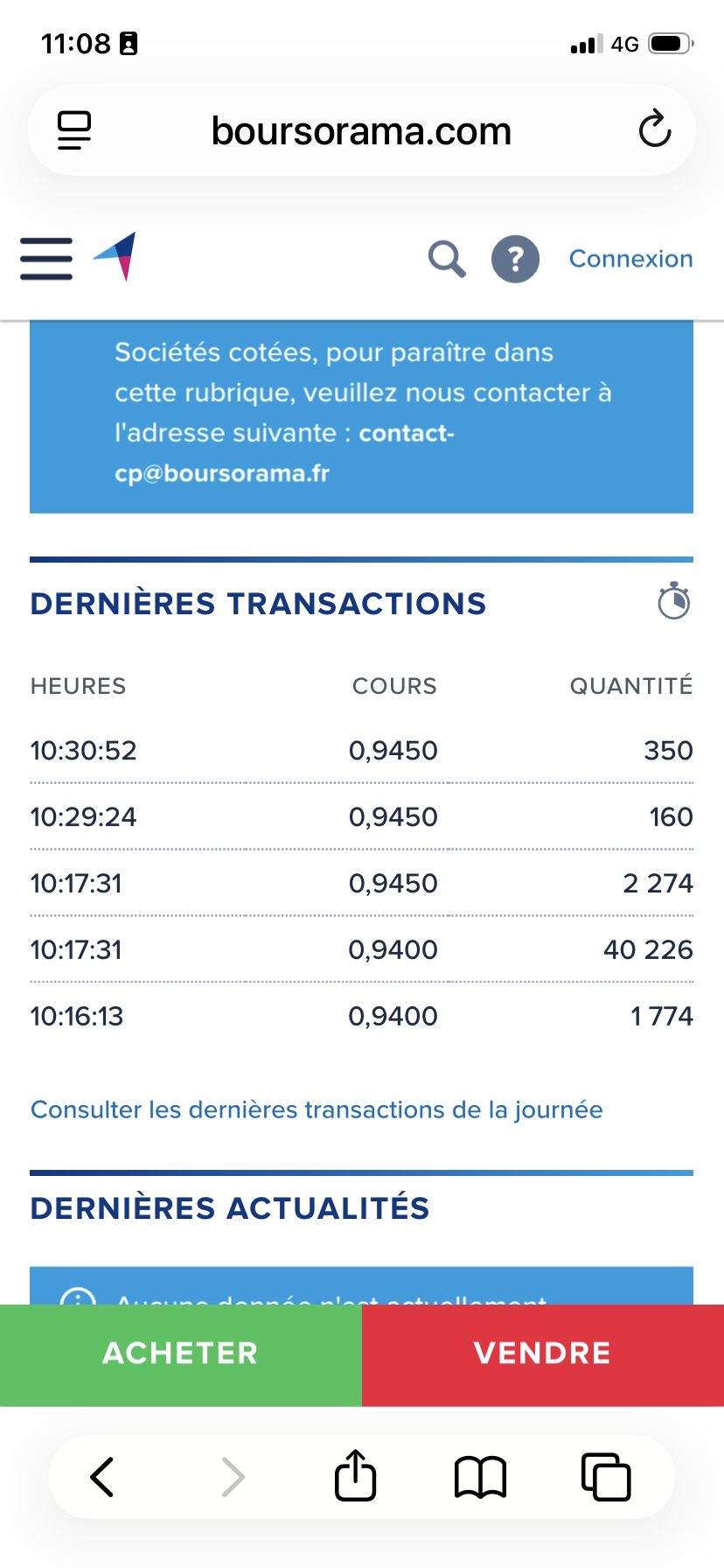
Task: Tap the contact-cp@boursorama.fr email link
Action: [285, 453]
